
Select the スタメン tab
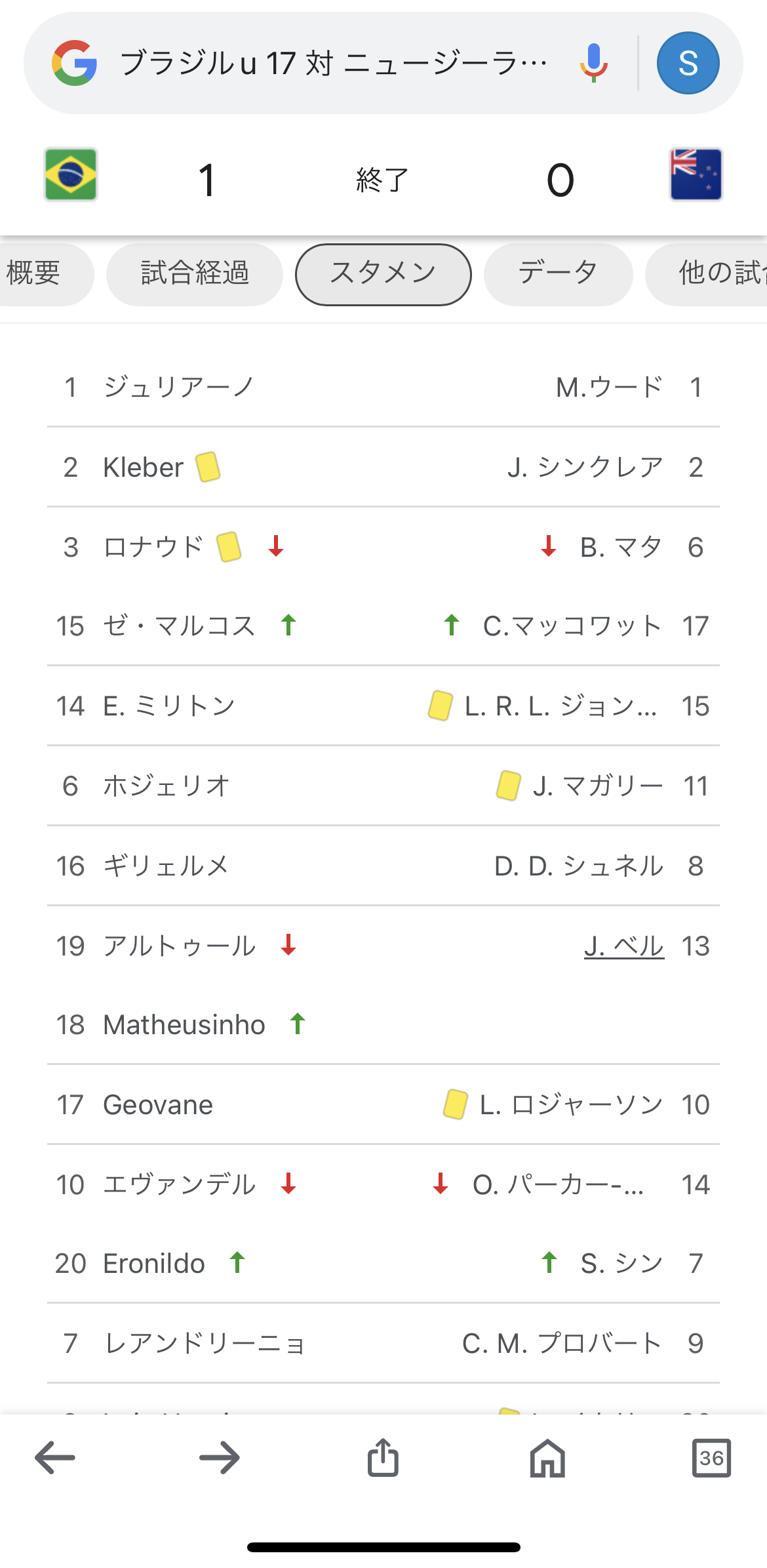(x=383, y=274)
